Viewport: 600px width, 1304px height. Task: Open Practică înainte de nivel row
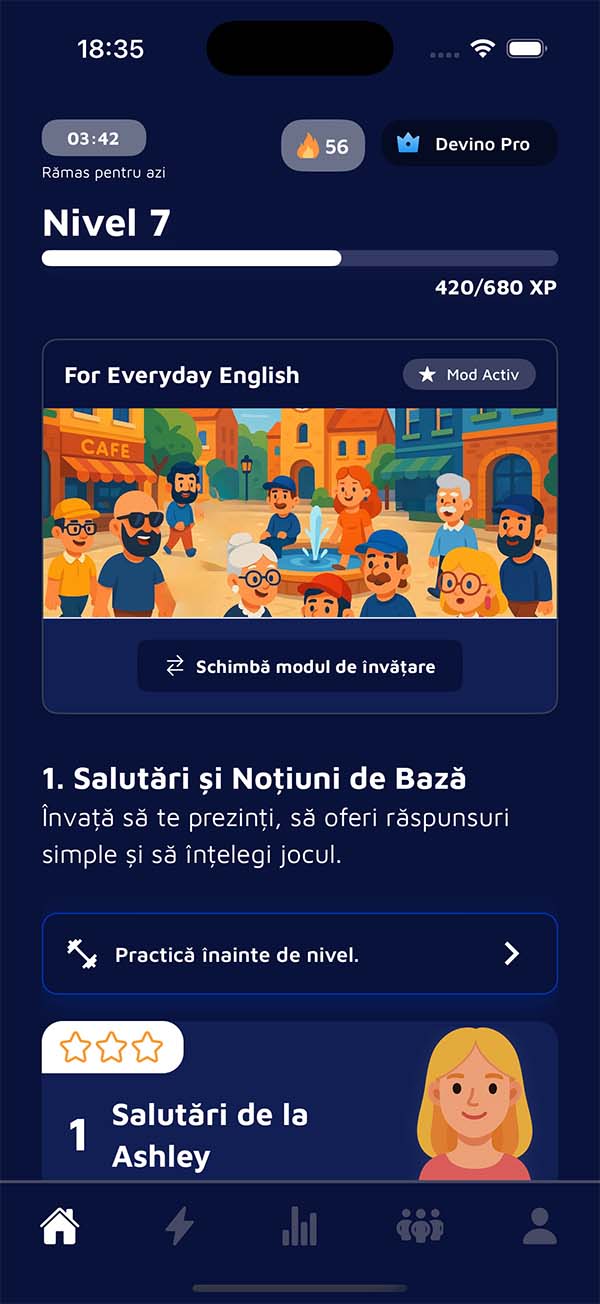pos(300,954)
